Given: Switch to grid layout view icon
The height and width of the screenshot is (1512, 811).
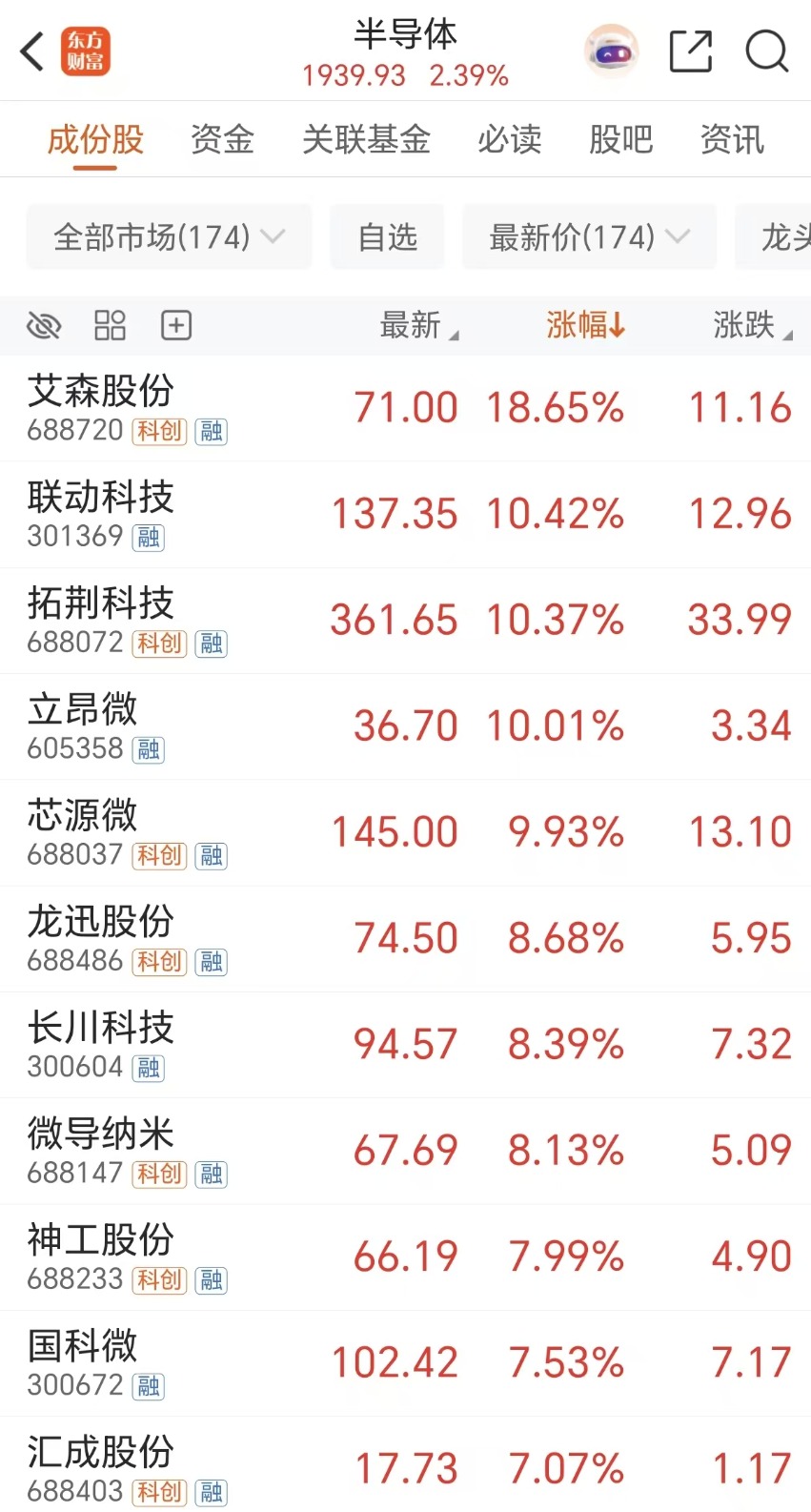Looking at the screenshot, I should click(x=110, y=326).
